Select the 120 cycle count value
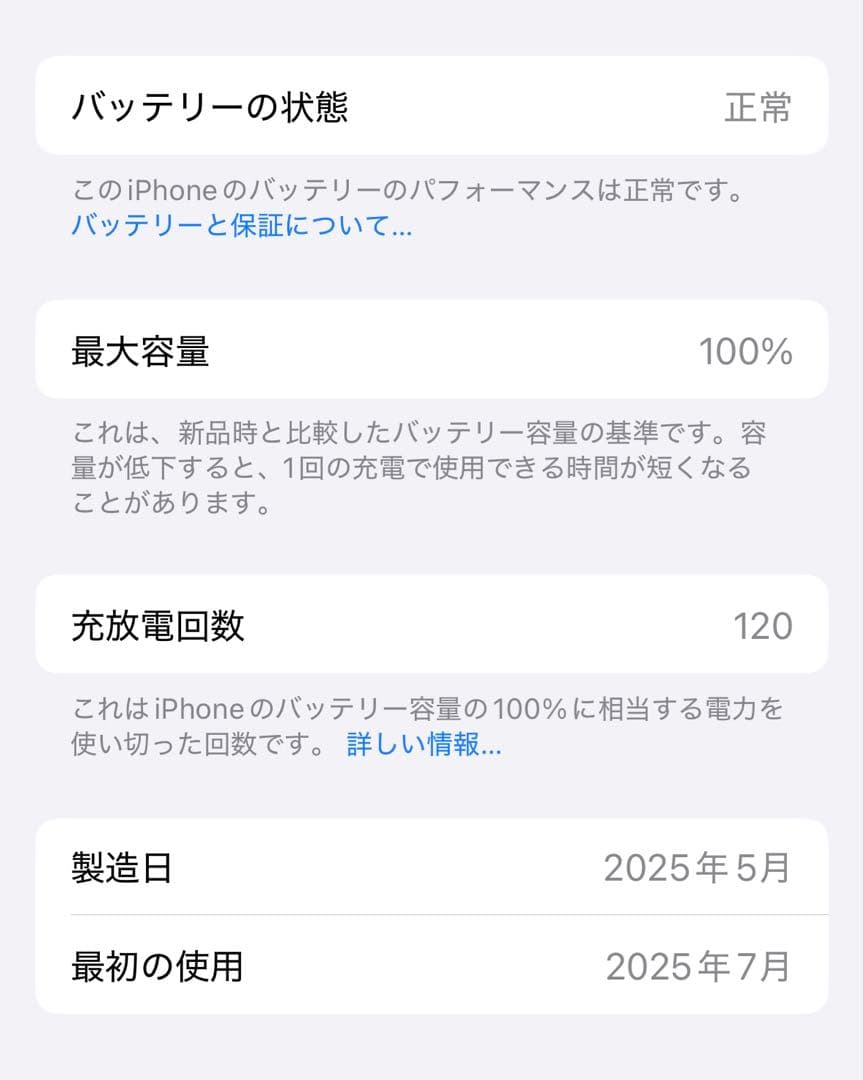The width and height of the screenshot is (864, 1080). point(763,624)
